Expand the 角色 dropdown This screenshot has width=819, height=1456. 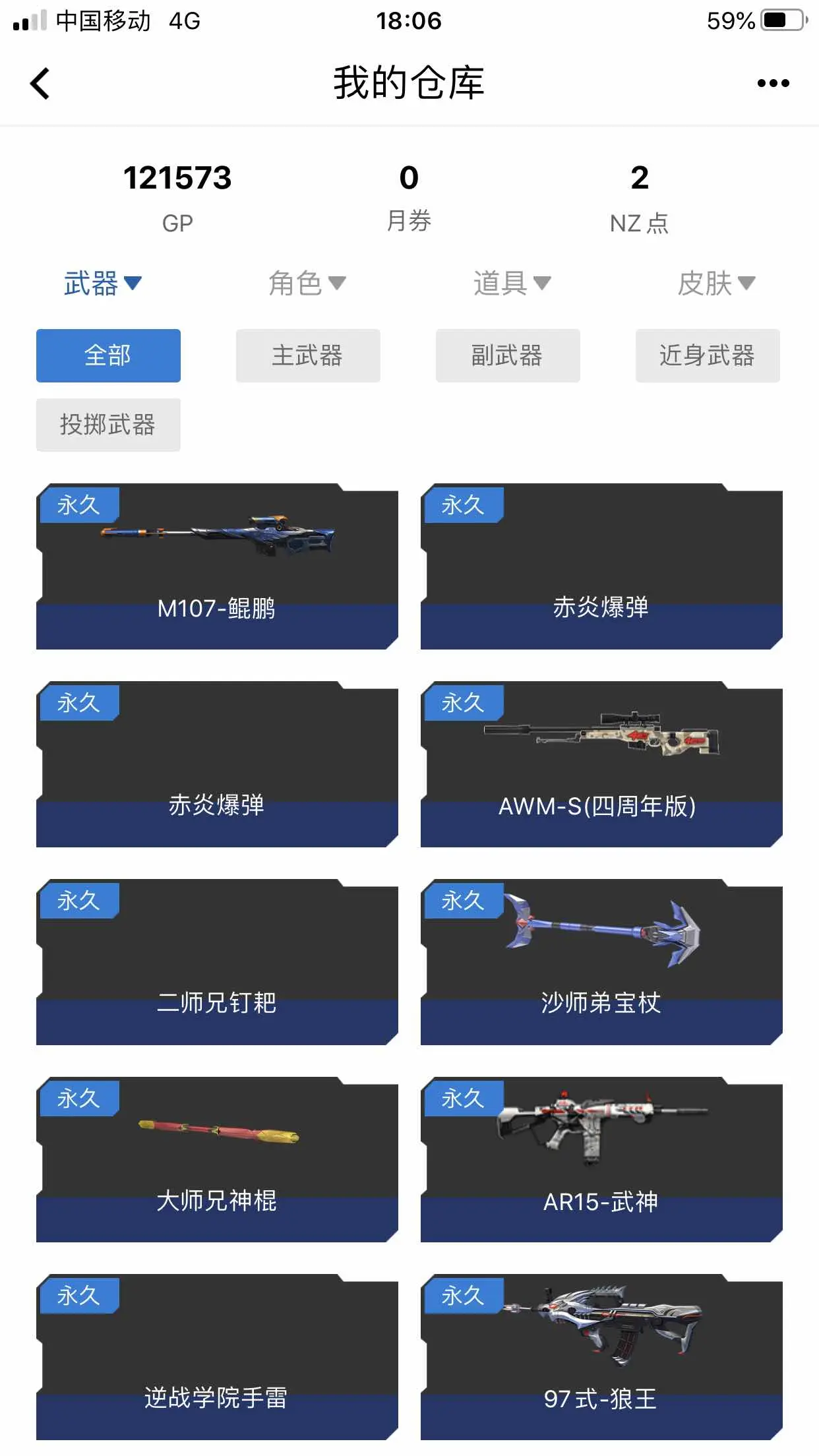coord(307,283)
